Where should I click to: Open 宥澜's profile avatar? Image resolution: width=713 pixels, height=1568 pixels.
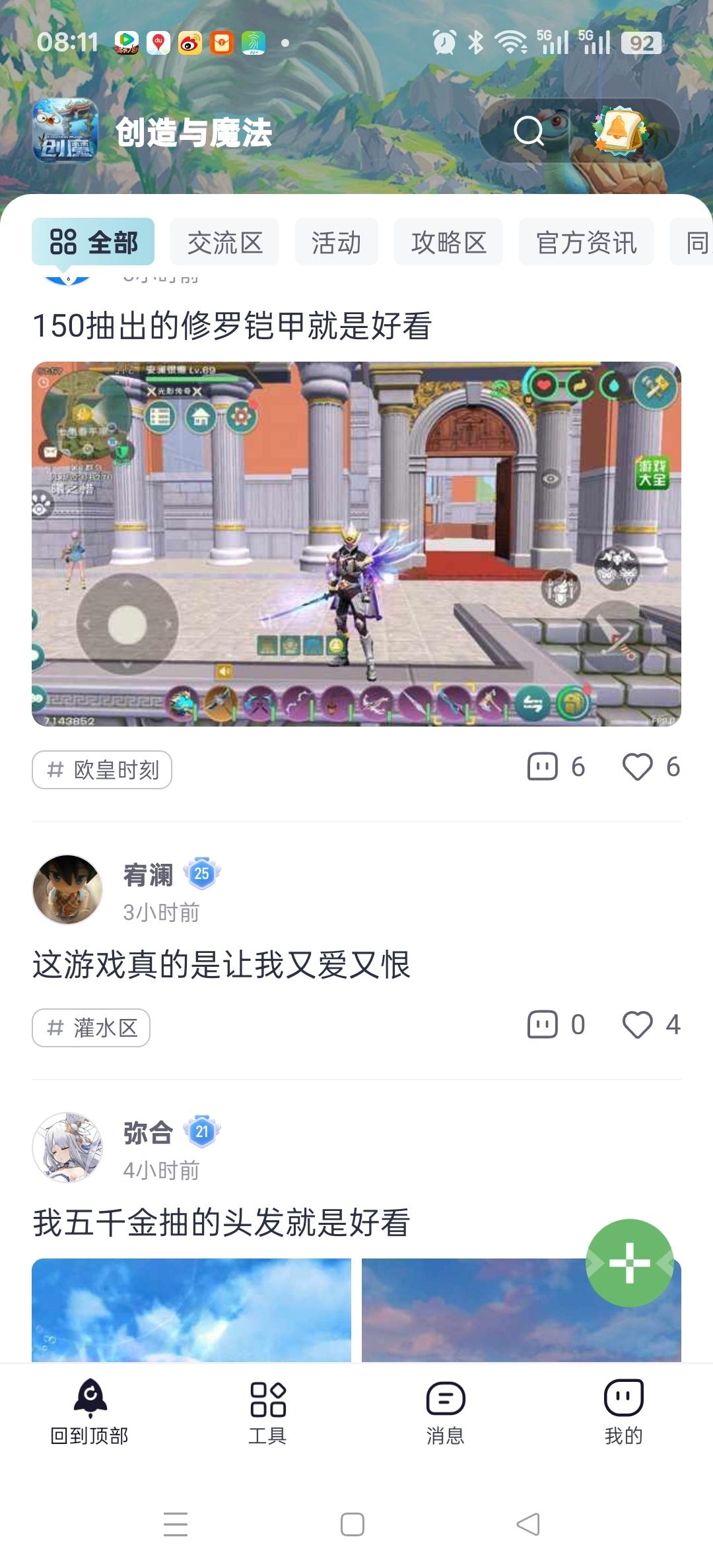pyautogui.click(x=67, y=890)
